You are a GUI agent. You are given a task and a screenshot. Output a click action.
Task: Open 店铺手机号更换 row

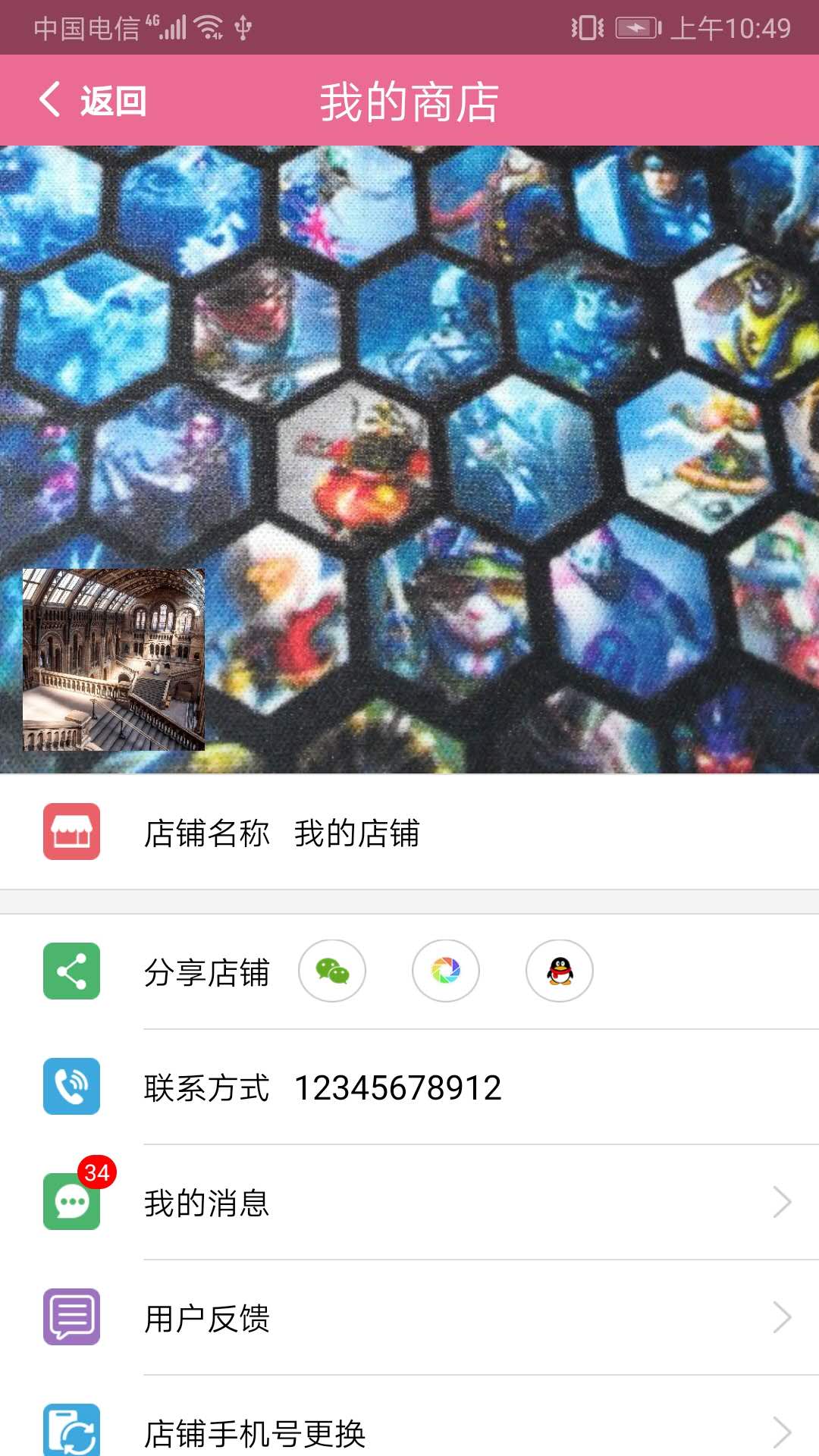click(x=409, y=1432)
